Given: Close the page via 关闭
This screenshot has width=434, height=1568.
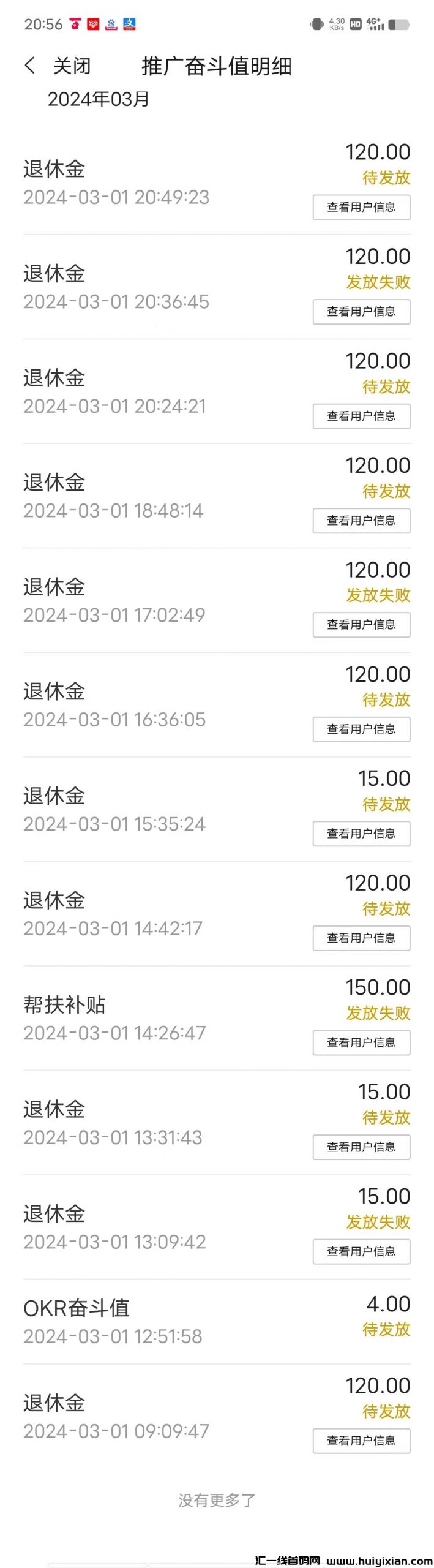Looking at the screenshot, I should pos(72,66).
